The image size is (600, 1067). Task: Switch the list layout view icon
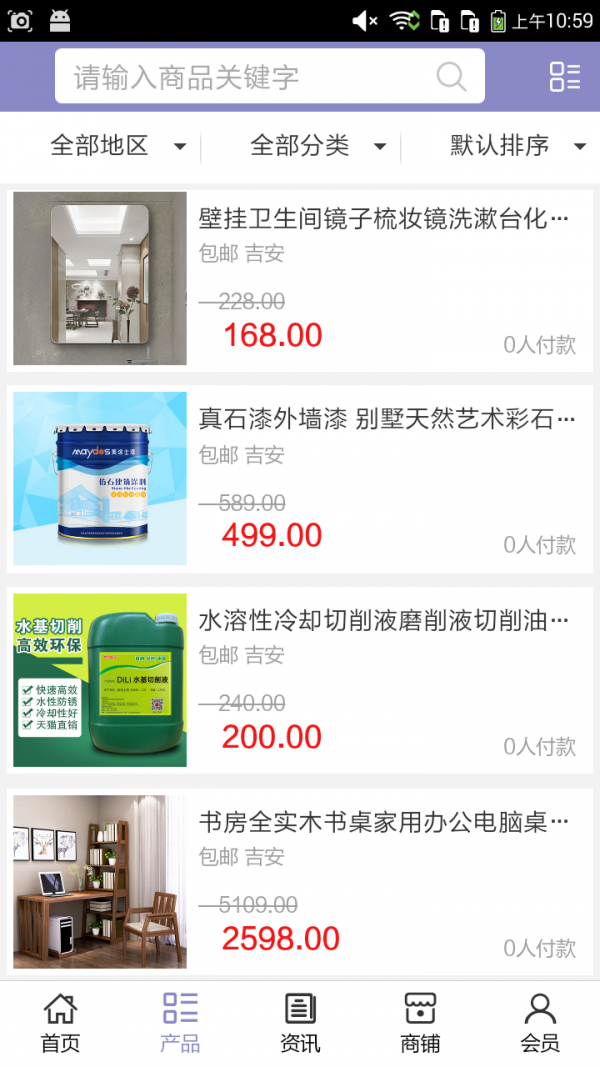pos(564,77)
